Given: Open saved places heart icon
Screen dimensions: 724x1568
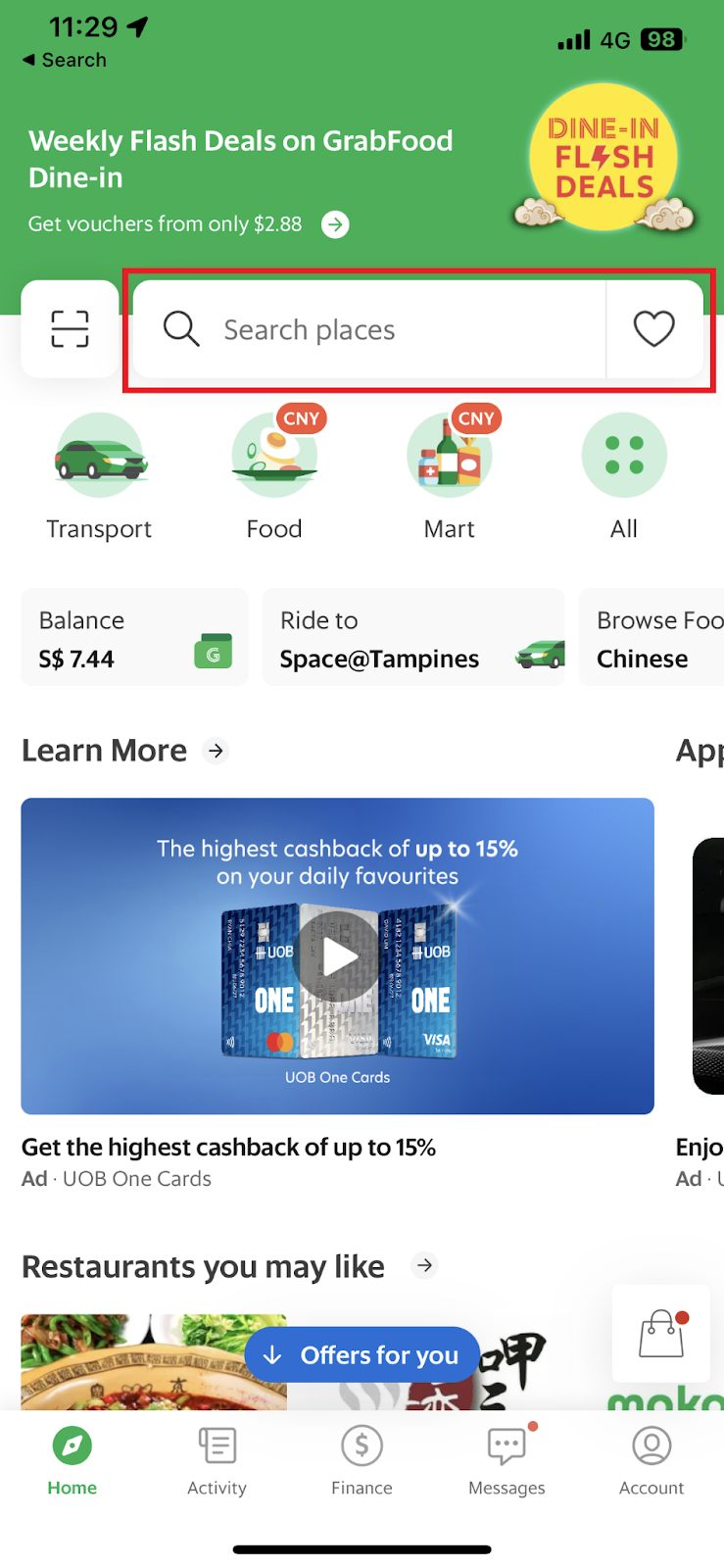Looking at the screenshot, I should coord(653,329).
